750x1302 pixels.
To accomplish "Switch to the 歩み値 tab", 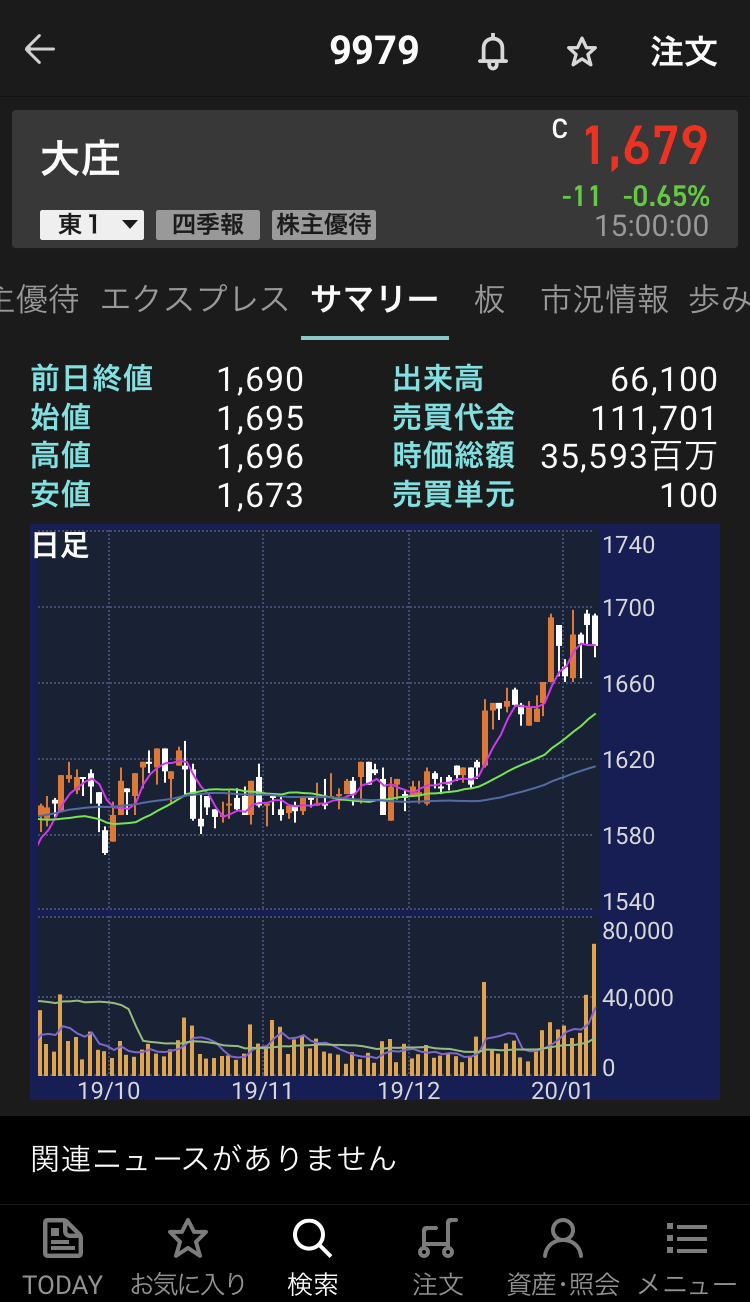I will [720, 299].
